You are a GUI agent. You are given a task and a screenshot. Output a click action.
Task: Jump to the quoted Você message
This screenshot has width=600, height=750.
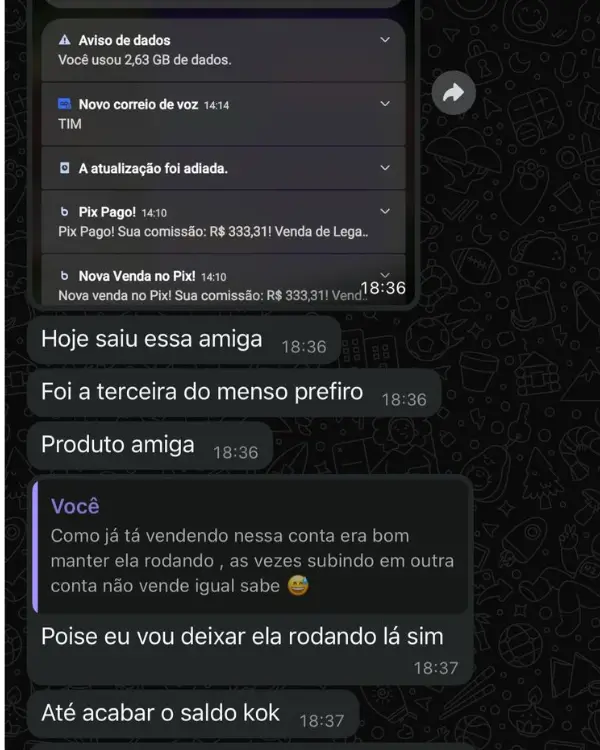coord(250,547)
